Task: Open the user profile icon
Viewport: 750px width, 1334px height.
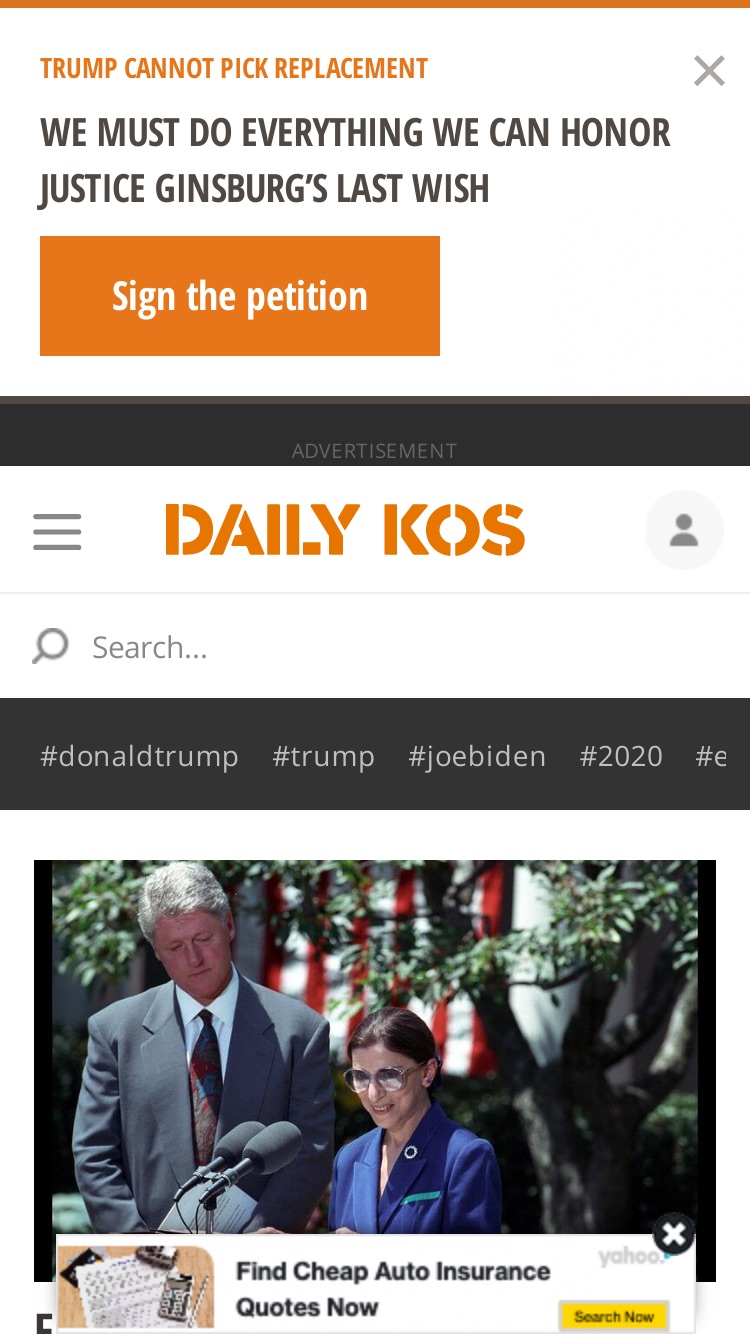Action: point(684,530)
